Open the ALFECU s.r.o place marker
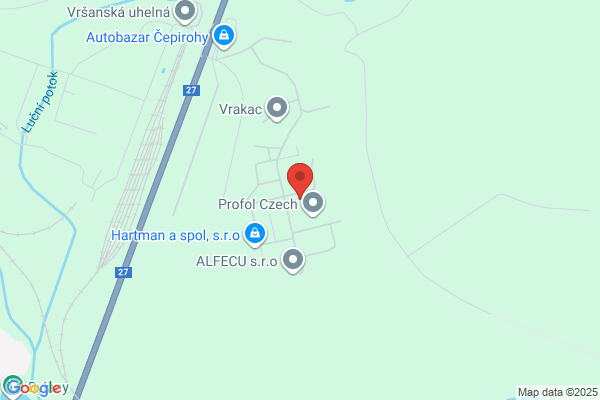Screen dimensions: 600x400 coord(293,260)
